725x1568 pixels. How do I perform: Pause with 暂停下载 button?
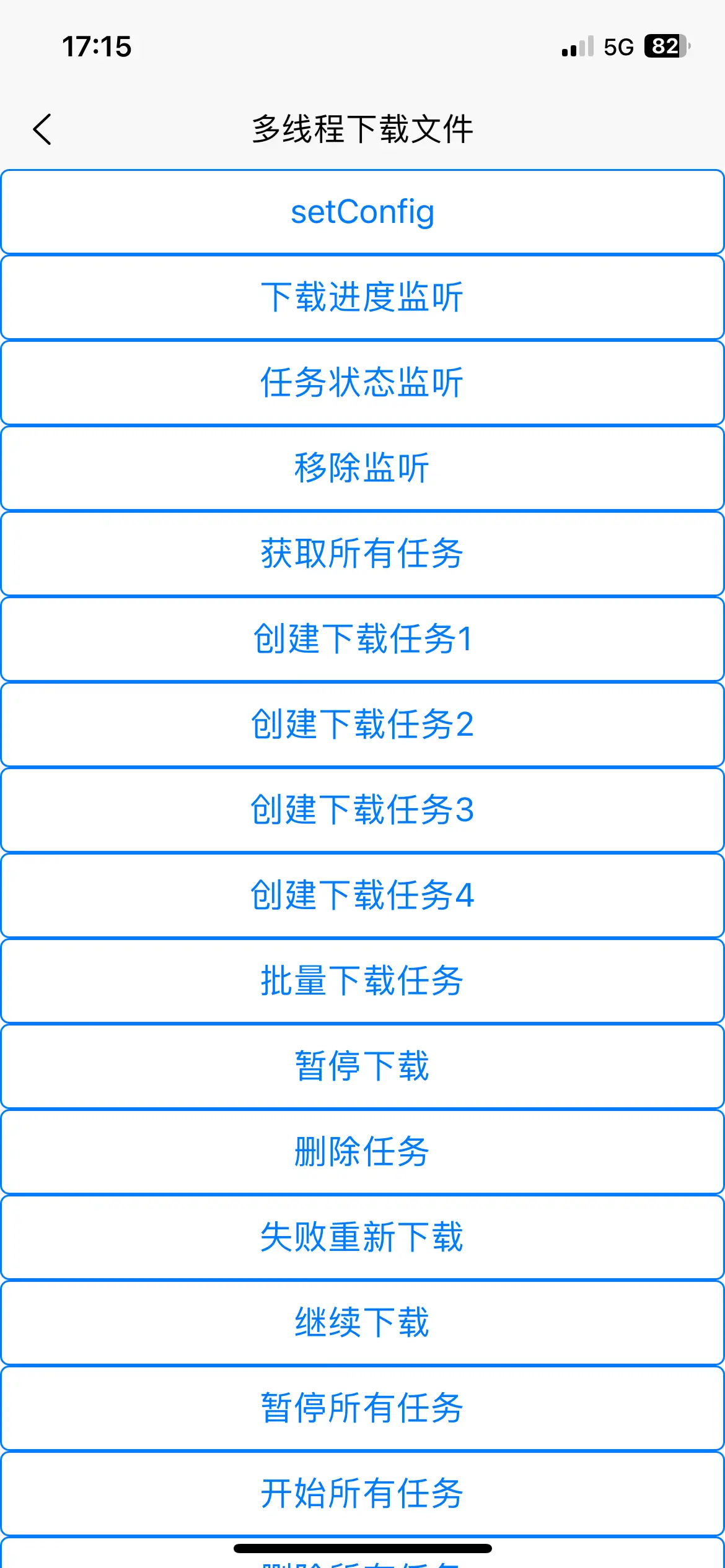362,1066
